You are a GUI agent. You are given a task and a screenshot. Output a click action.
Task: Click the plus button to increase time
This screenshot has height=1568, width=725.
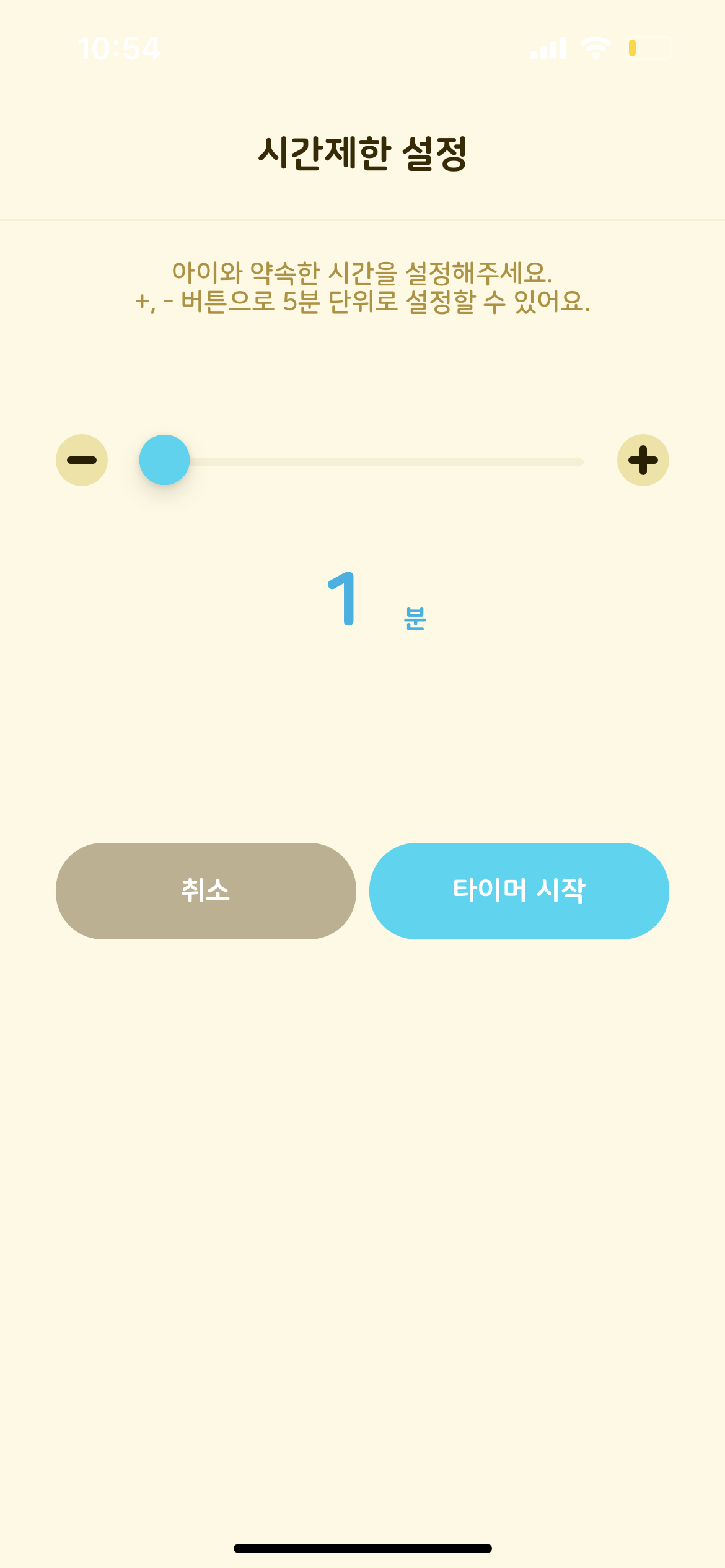(643, 460)
